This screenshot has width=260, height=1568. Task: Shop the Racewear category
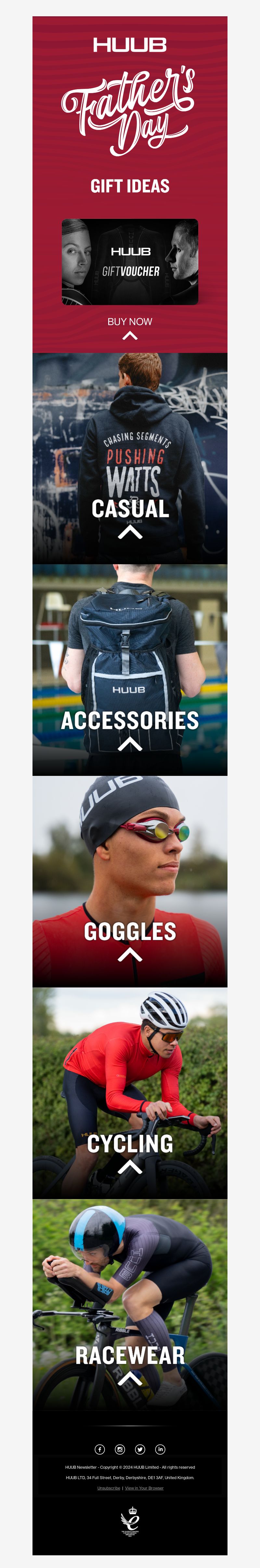(x=130, y=1355)
